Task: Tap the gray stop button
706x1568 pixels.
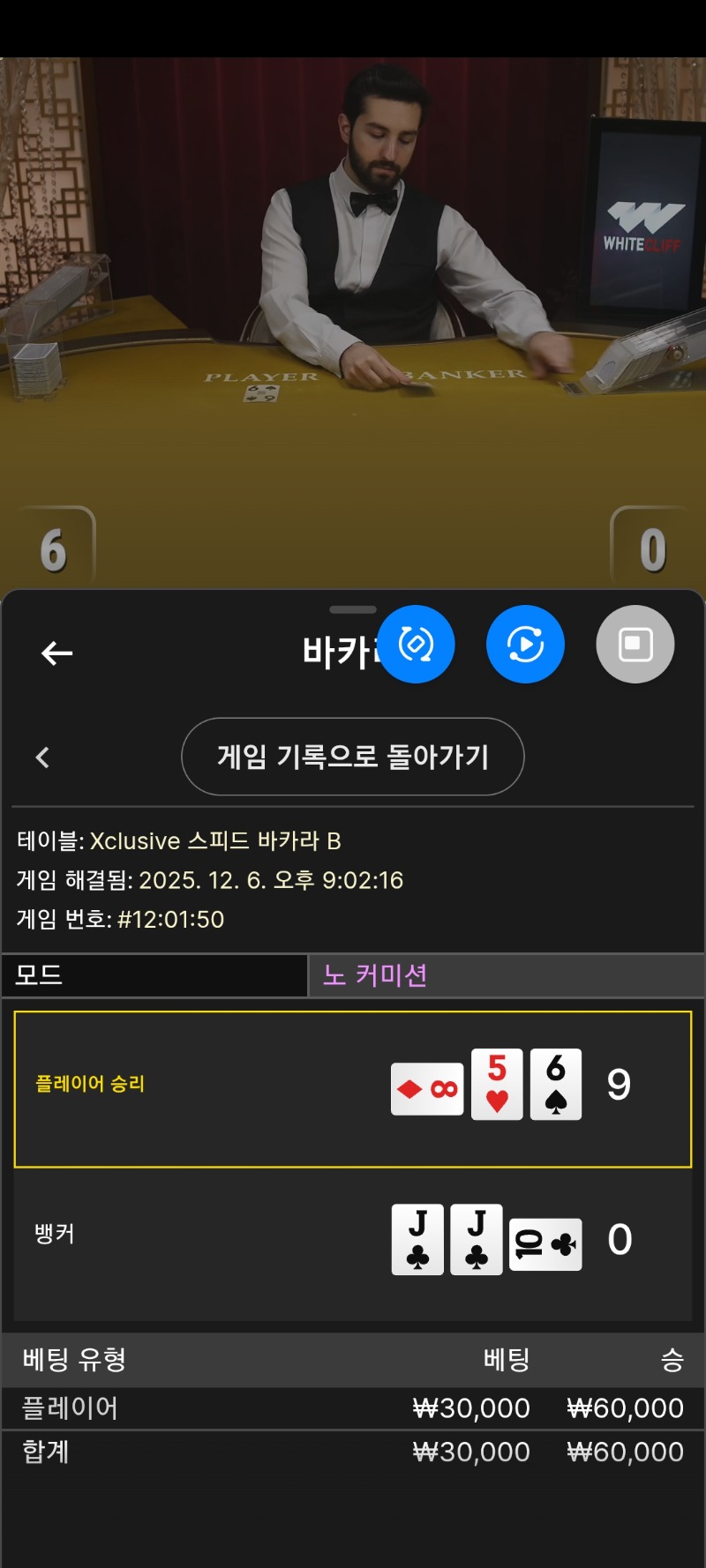Action: tap(635, 644)
